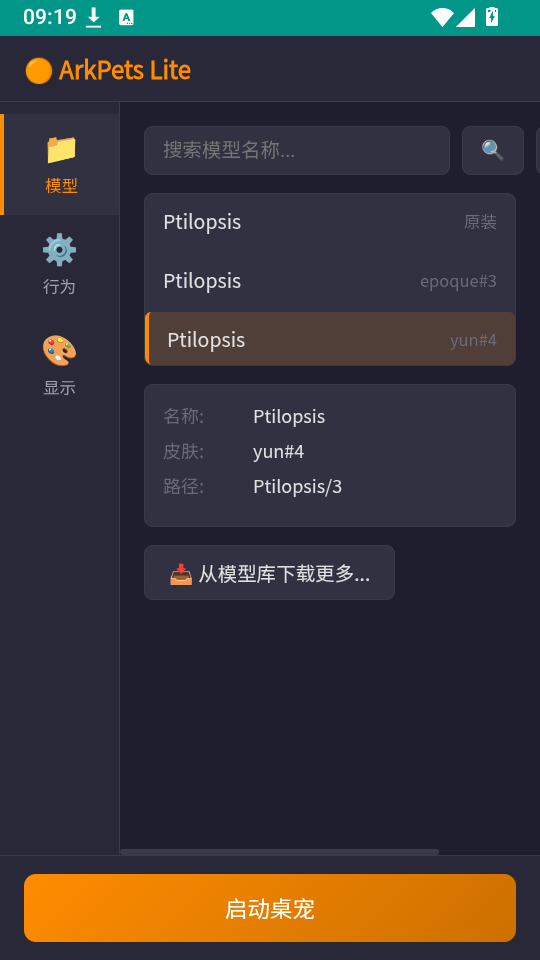Select the Ptilopsis 原装 model

coord(330,222)
